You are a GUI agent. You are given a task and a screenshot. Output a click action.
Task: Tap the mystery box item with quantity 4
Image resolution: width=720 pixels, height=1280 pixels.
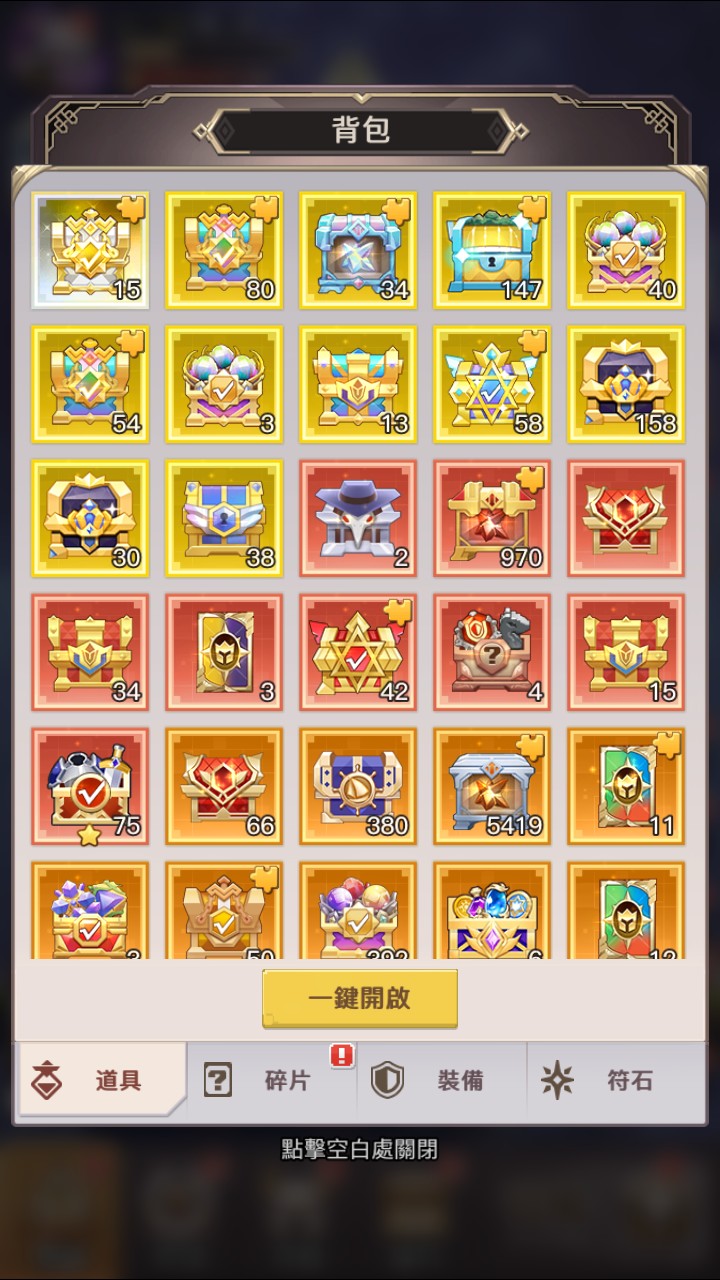click(x=492, y=652)
